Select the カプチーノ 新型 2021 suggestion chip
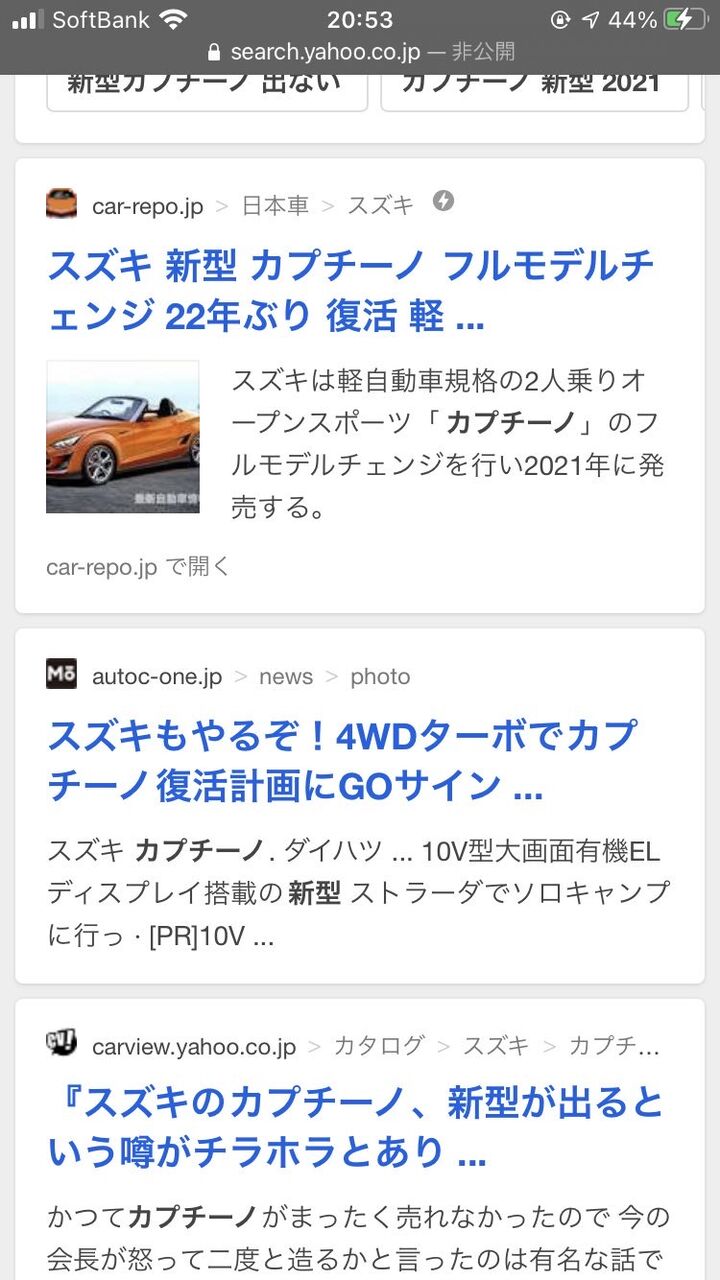The image size is (720, 1280). [x=534, y=92]
